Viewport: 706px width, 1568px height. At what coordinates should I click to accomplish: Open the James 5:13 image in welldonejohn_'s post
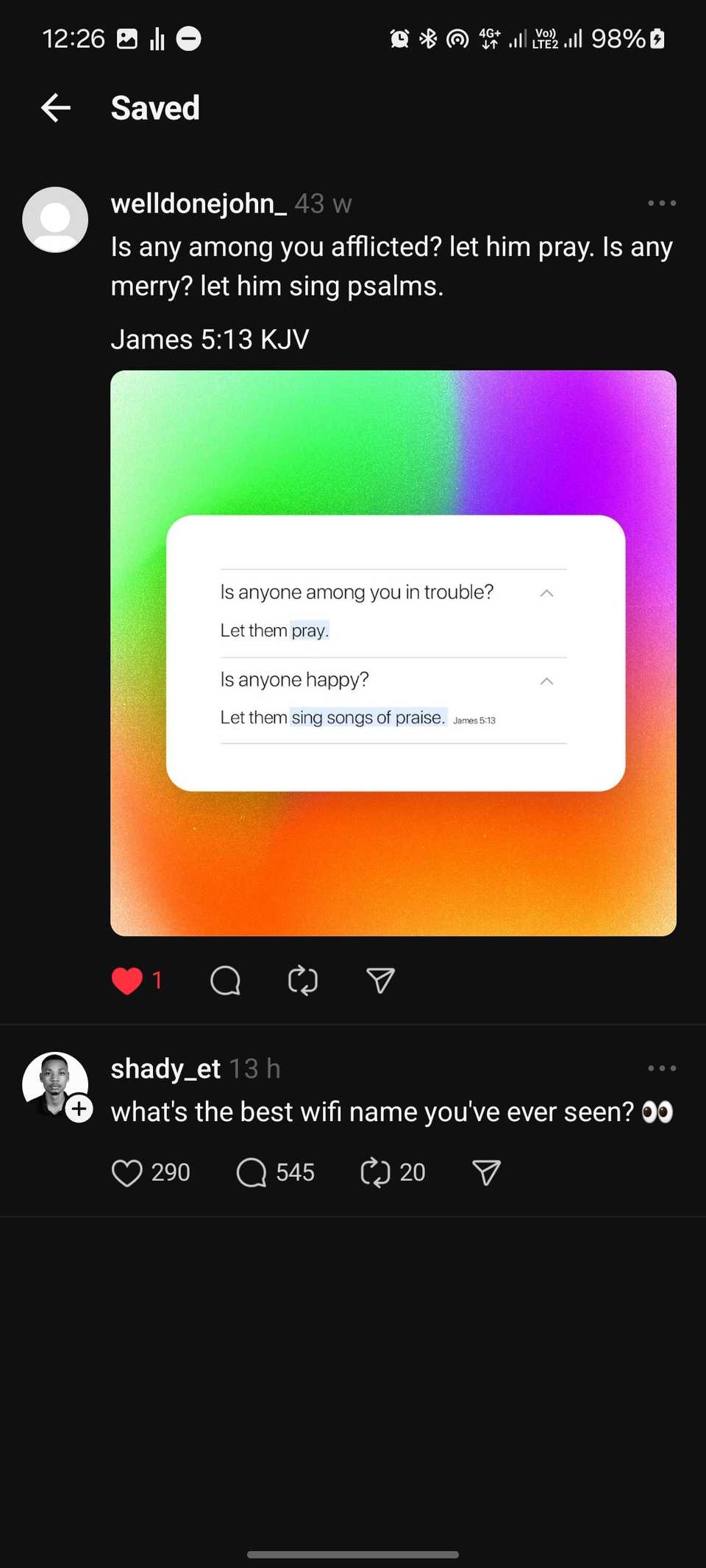[x=393, y=653]
